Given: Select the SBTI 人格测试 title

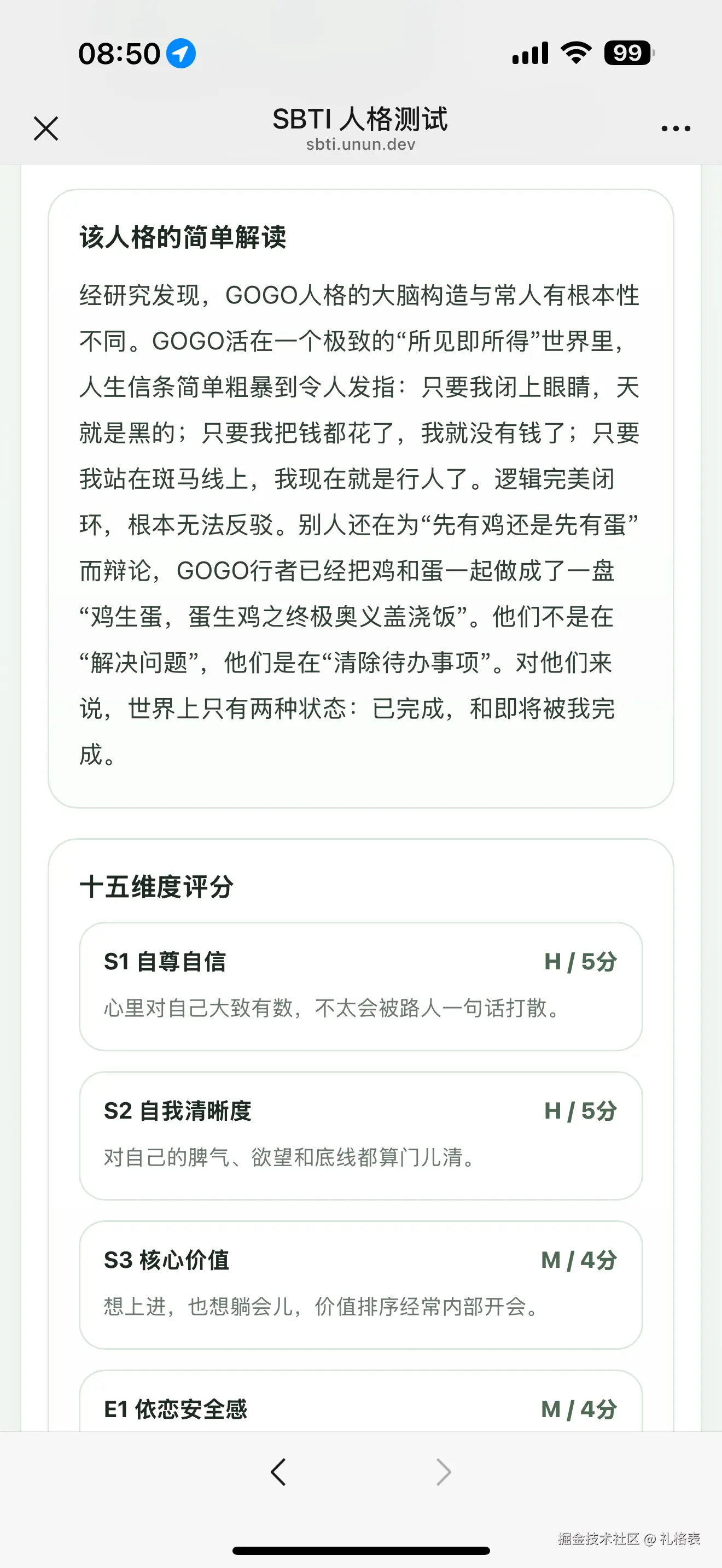Looking at the screenshot, I should pos(360,119).
